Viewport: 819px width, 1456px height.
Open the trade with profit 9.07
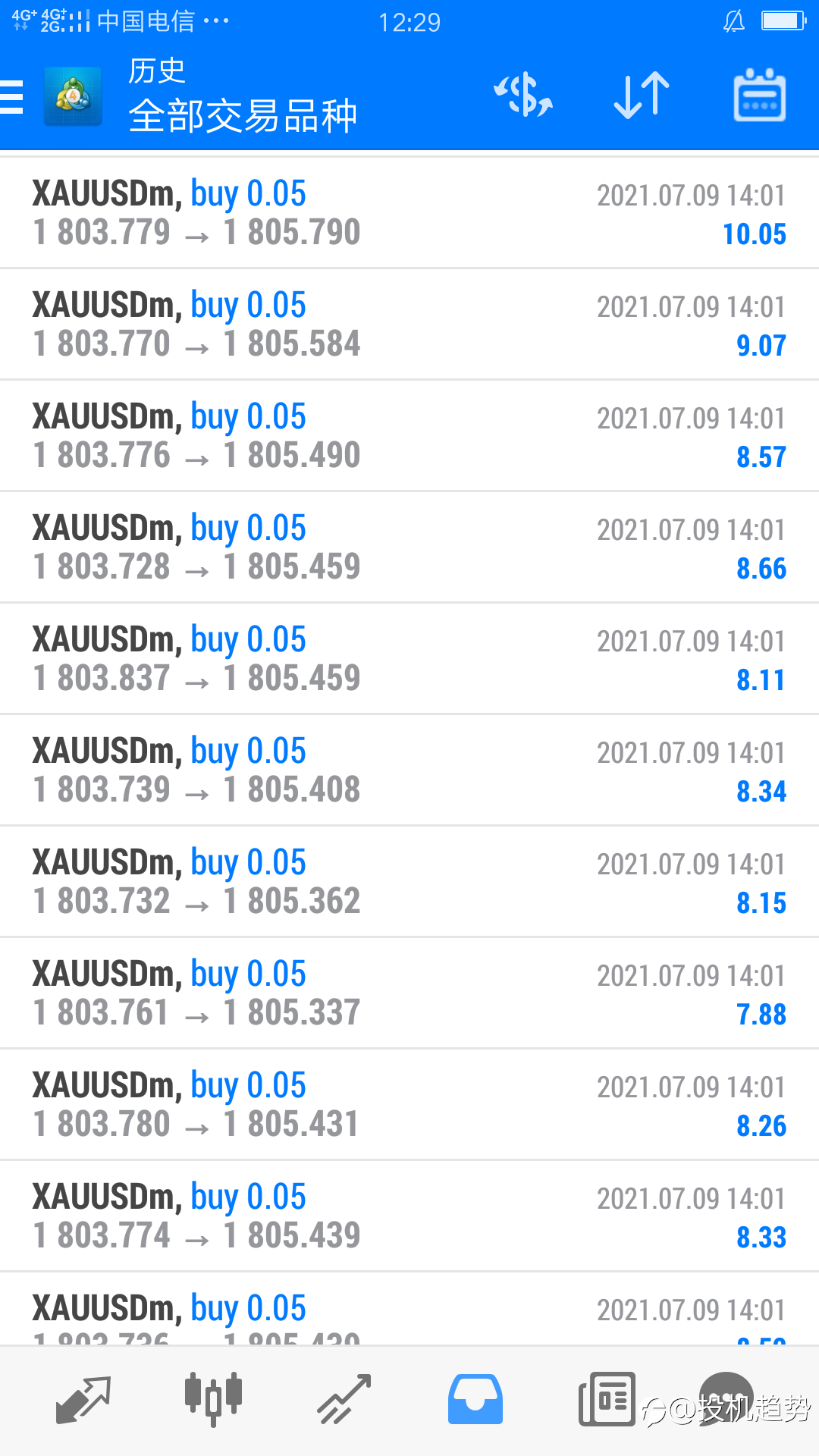409,325
